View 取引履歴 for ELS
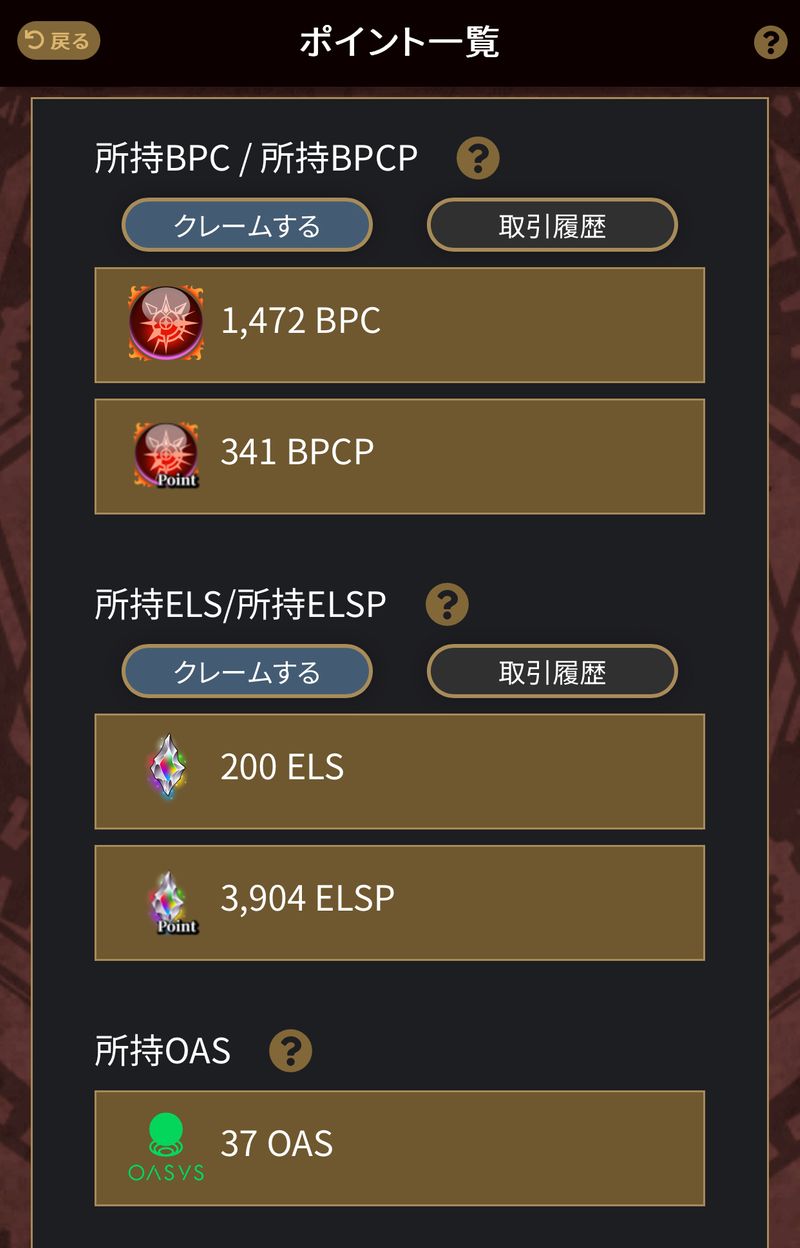Viewport: 800px width, 1248px height. 552,671
